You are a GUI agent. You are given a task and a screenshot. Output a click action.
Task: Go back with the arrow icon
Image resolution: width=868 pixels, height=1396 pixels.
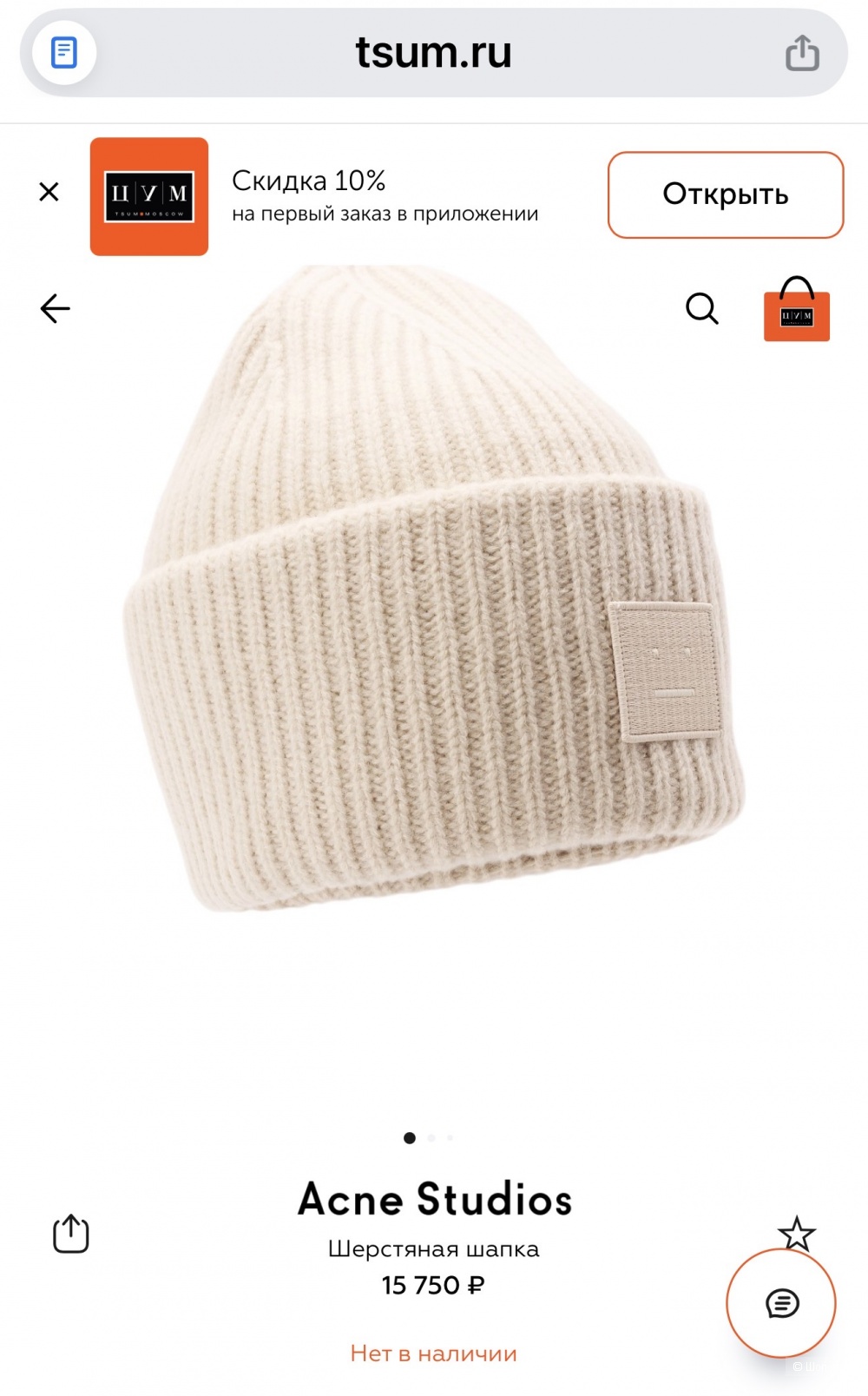pyautogui.click(x=55, y=308)
